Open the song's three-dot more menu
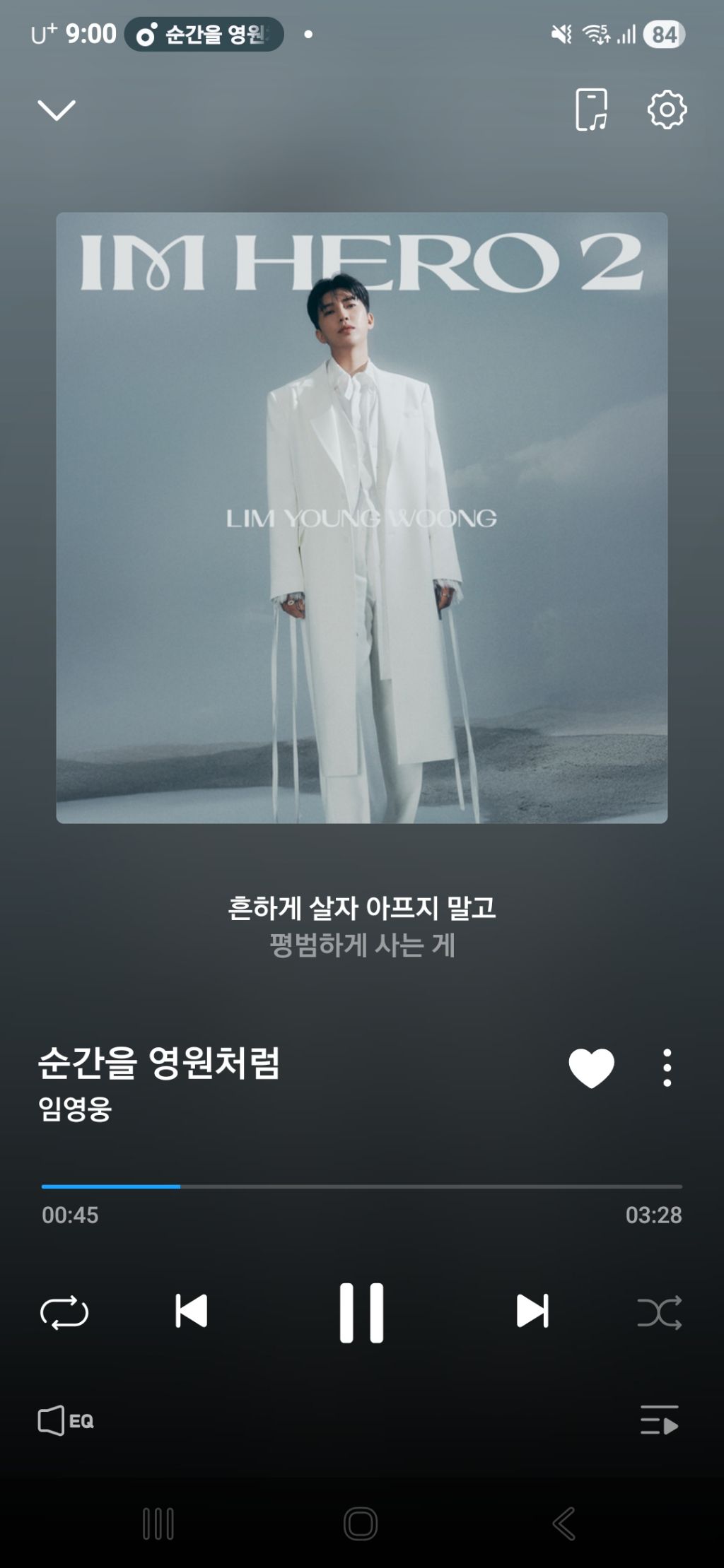 click(x=667, y=1068)
